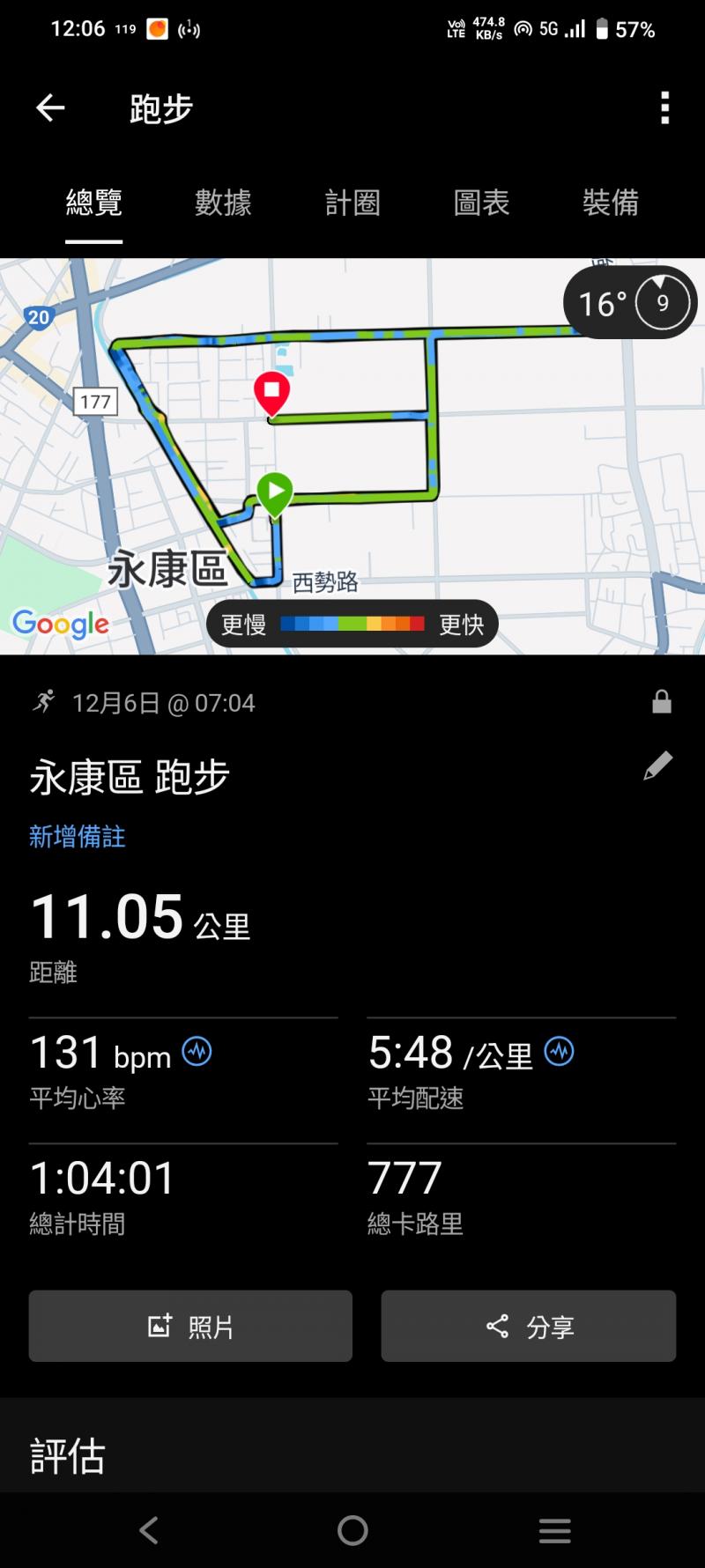Switch to the 數據 tab
Image resolution: width=705 pixels, height=1568 pixels.
pyautogui.click(x=223, y=203)
